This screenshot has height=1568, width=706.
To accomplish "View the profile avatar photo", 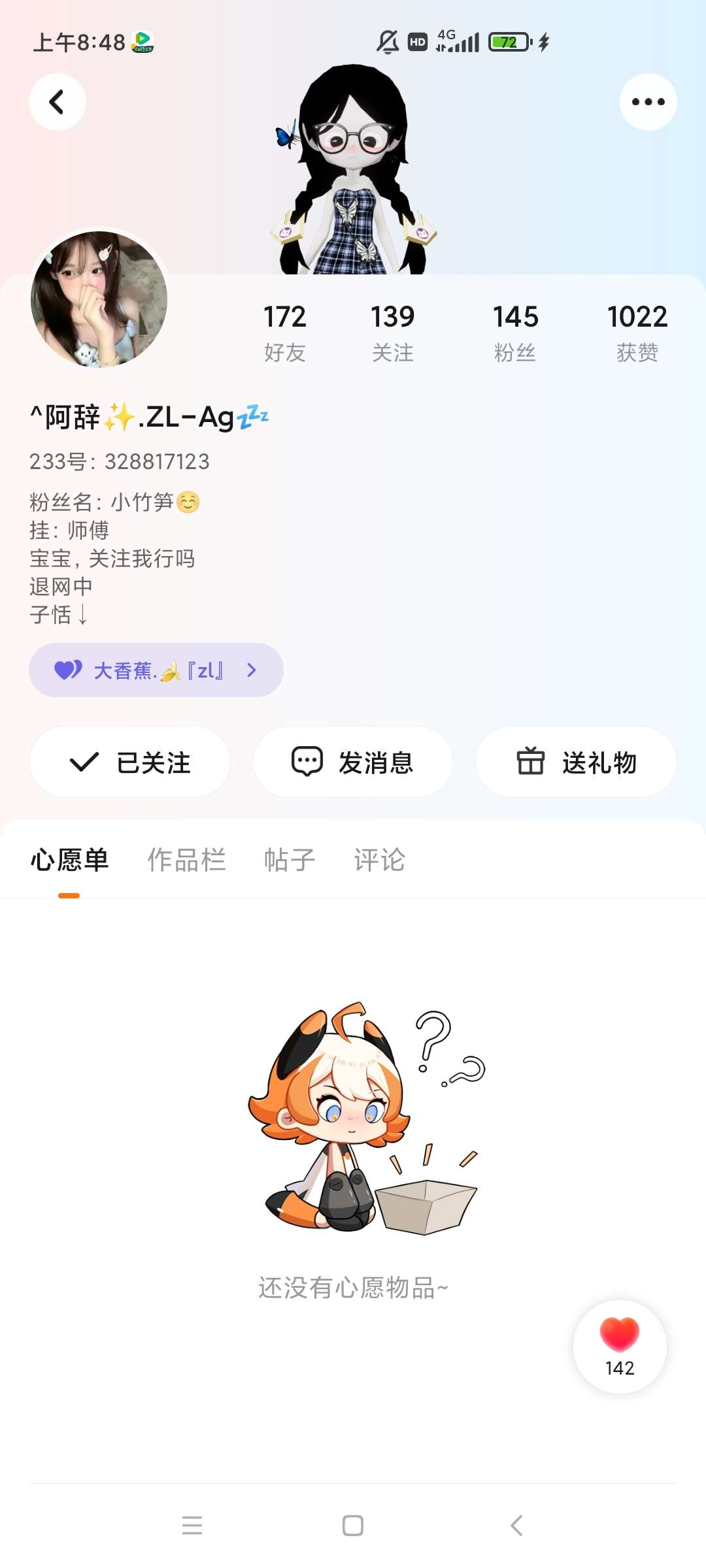I will [x=99, y=299].
